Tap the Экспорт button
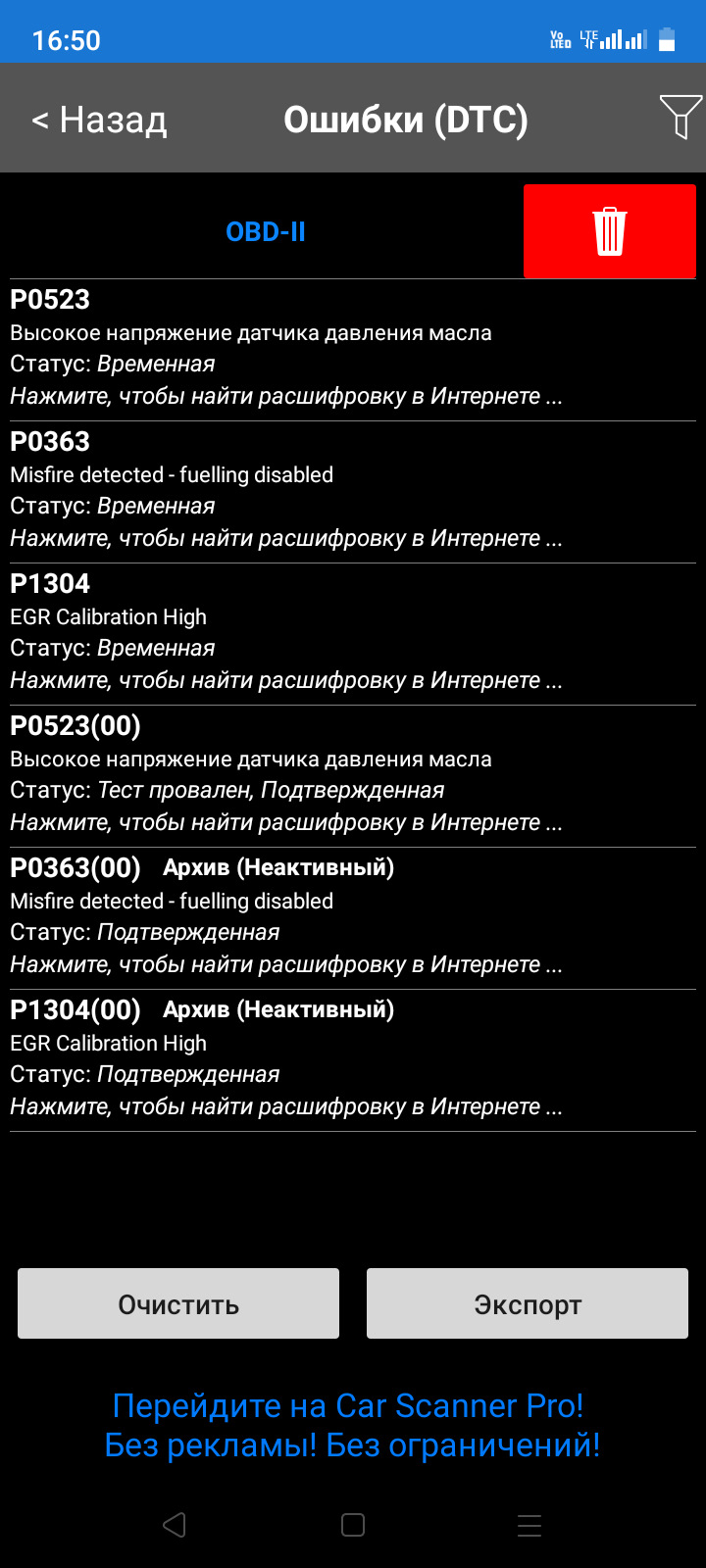The image size is (706, 1568). coord(528,1304)
